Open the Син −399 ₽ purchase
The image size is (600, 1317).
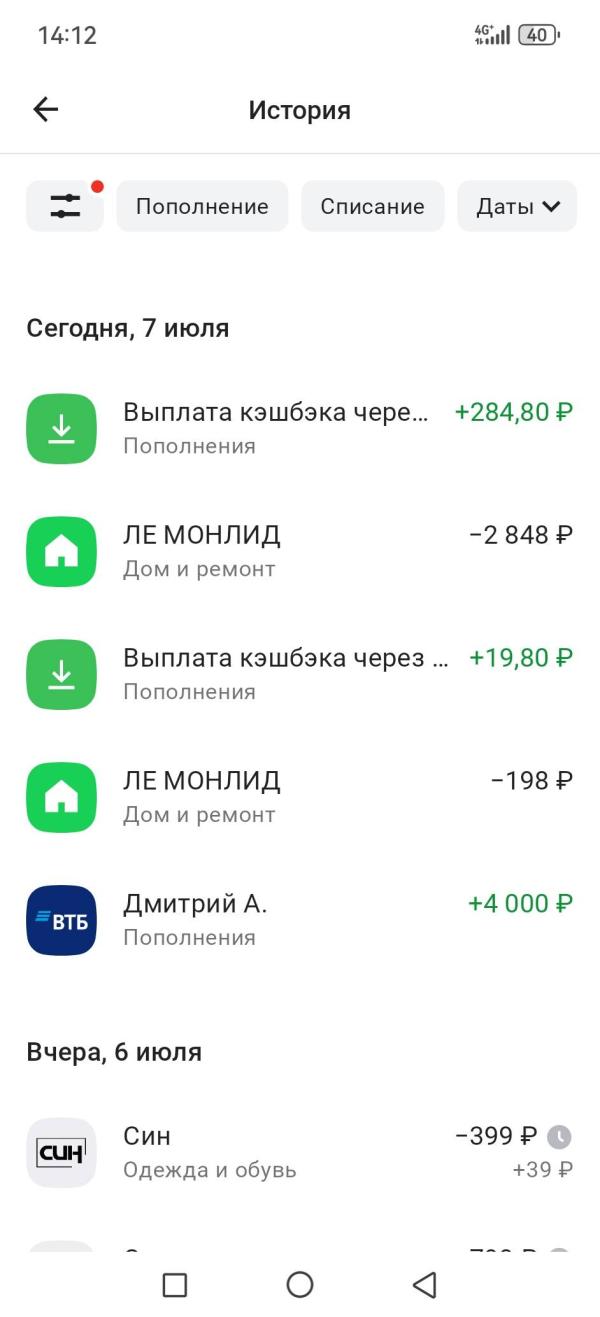click(300, 1152)
